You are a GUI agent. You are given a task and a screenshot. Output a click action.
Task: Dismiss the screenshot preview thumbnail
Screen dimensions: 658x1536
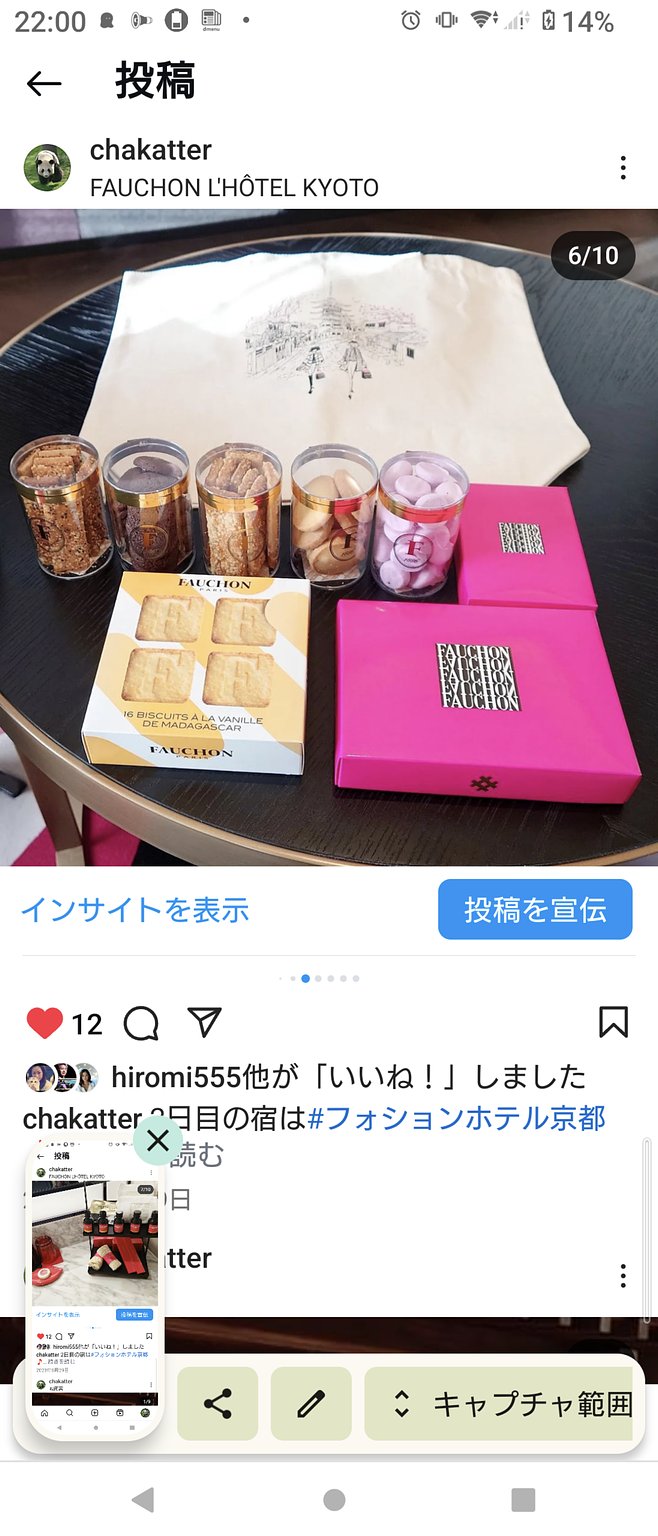(x=157, y=1140)
